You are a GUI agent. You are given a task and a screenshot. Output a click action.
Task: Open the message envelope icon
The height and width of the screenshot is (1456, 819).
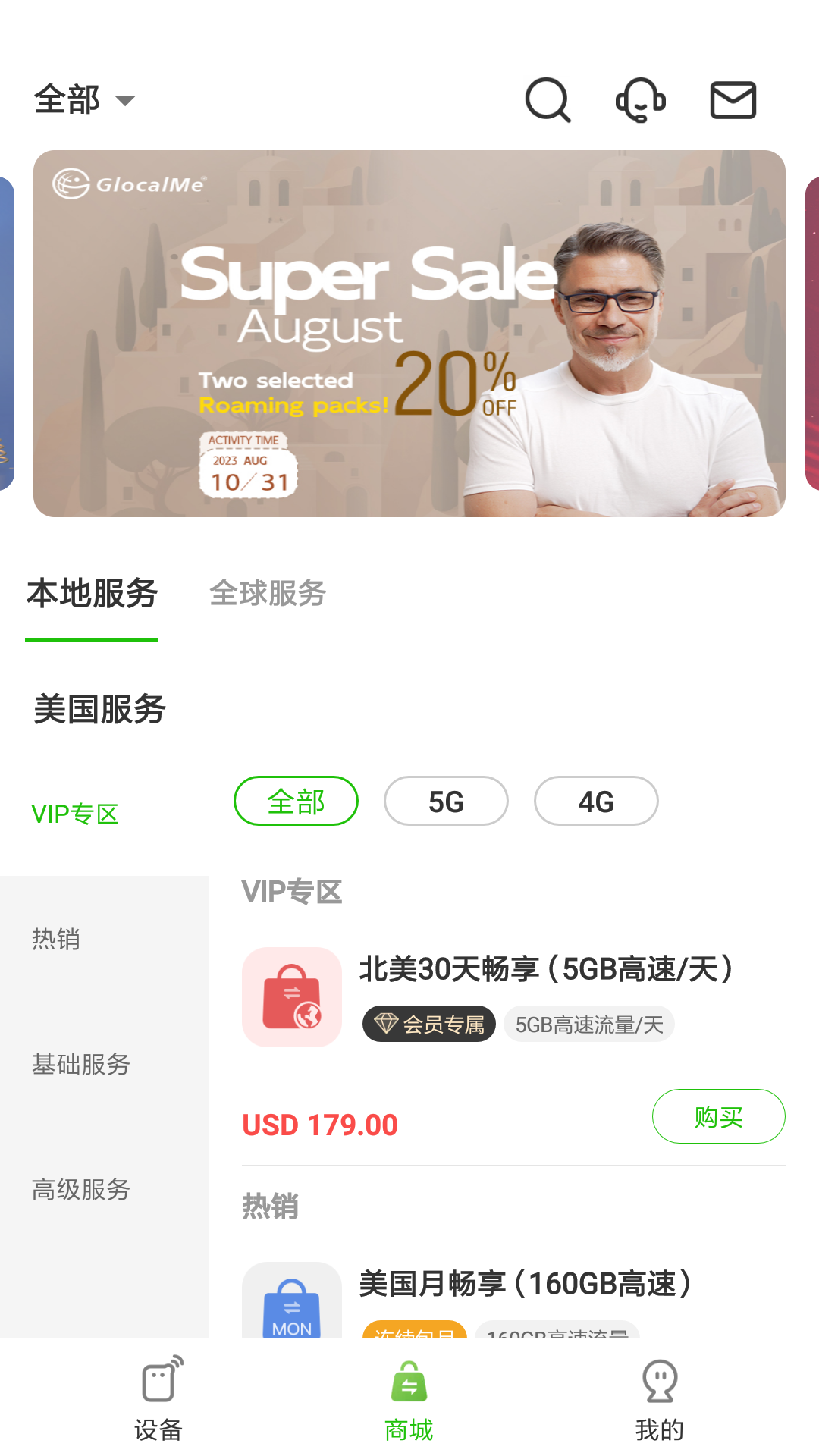(x=733, y=99)
